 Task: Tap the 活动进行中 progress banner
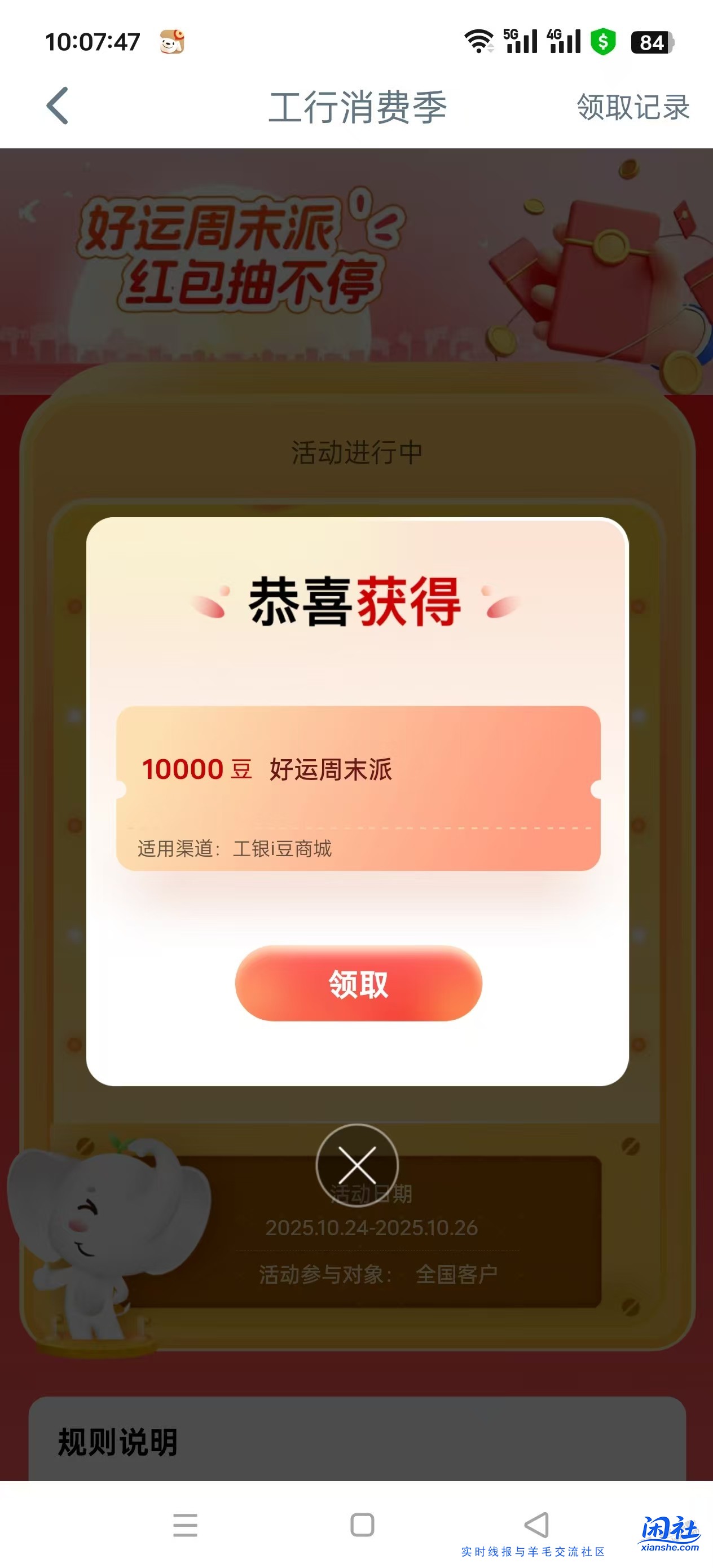tap(356, 451)
